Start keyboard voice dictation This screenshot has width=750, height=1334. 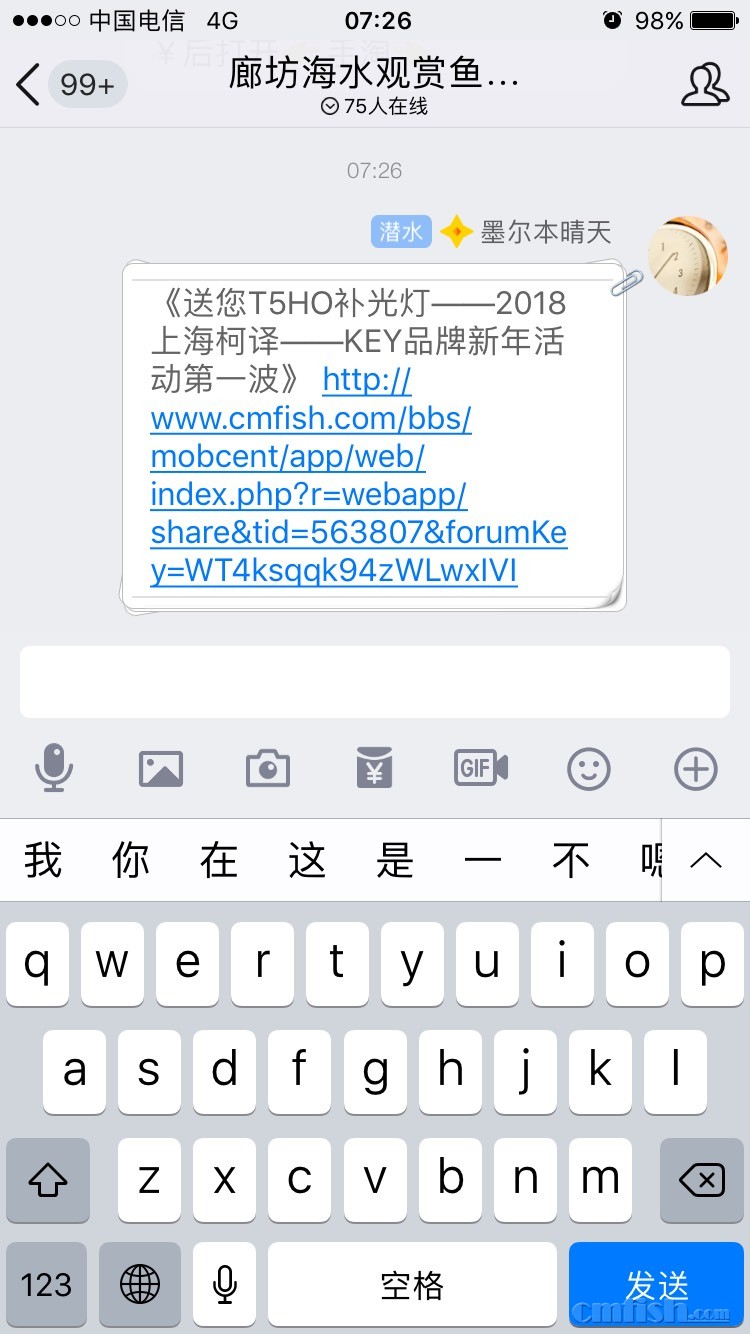point(225,1284)
